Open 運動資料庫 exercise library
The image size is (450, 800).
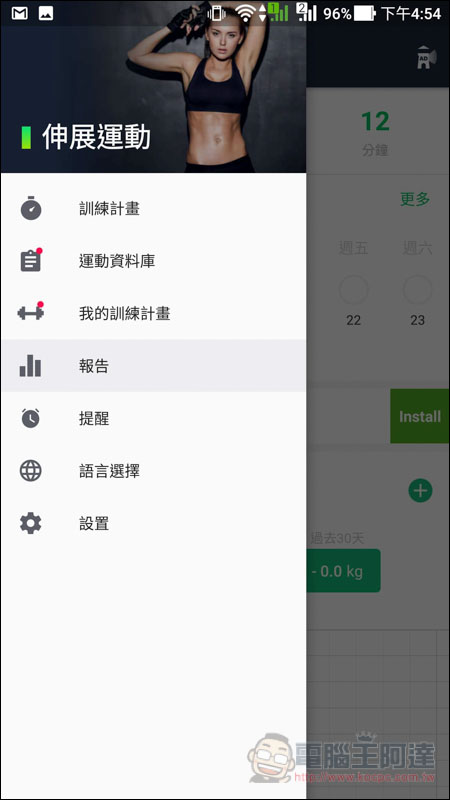[153, 261]
